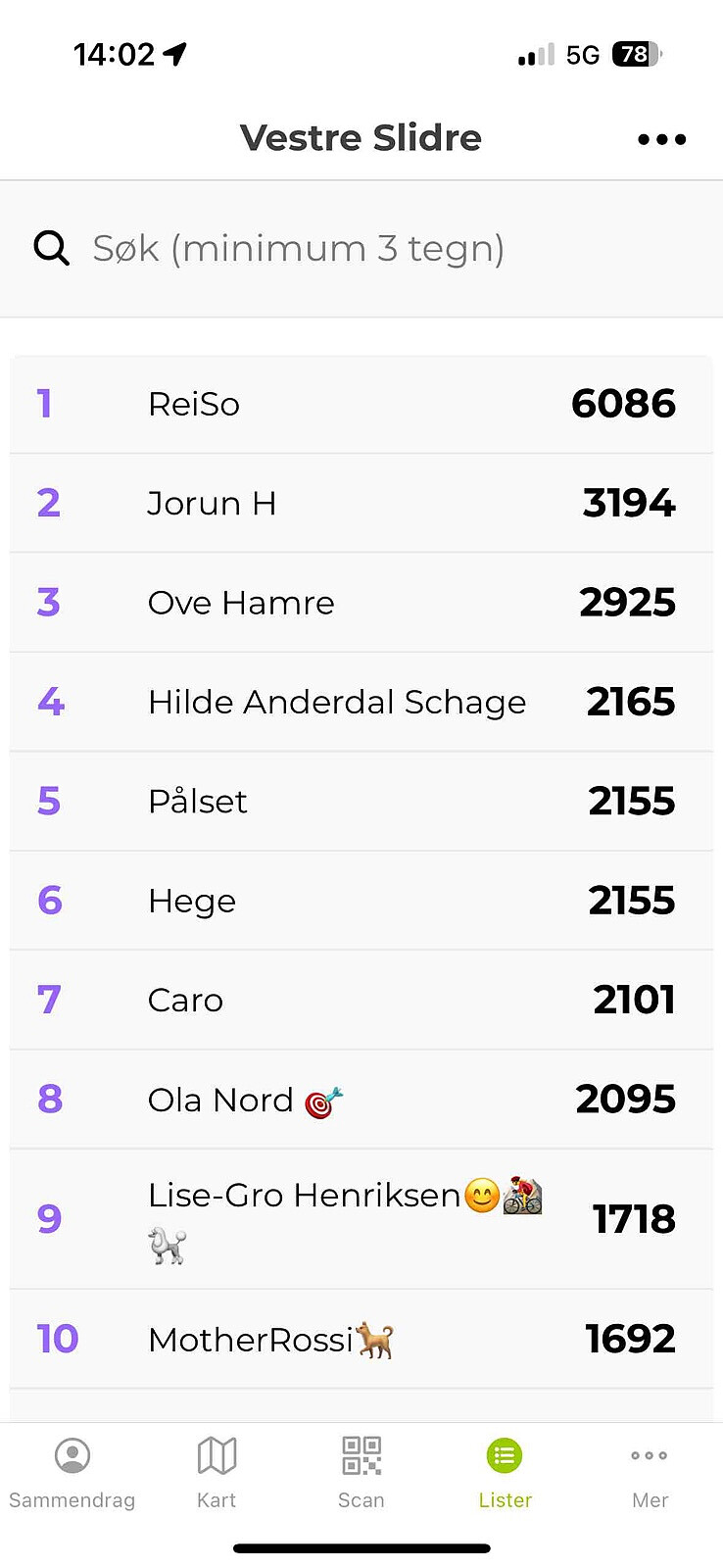Open Lise-Gro Henriksen's row
This screenshot has height=1568, width=723.
click(361, 1219)
